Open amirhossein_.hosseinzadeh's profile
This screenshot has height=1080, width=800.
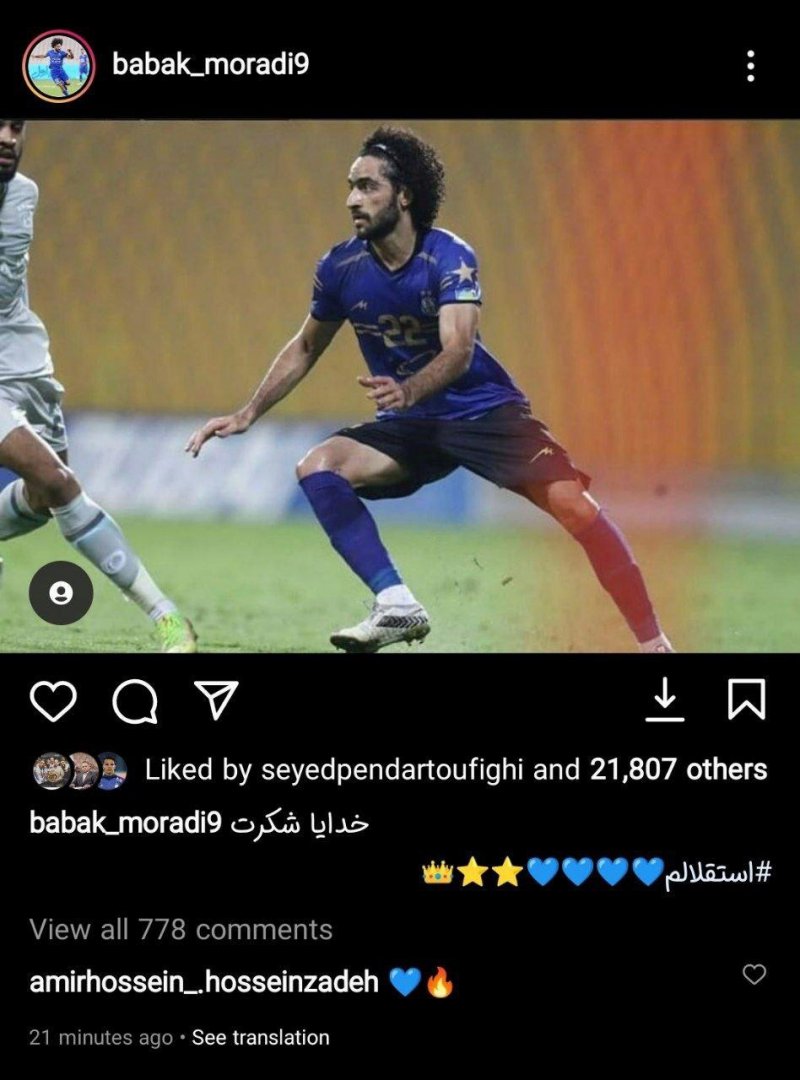(204, 982)
